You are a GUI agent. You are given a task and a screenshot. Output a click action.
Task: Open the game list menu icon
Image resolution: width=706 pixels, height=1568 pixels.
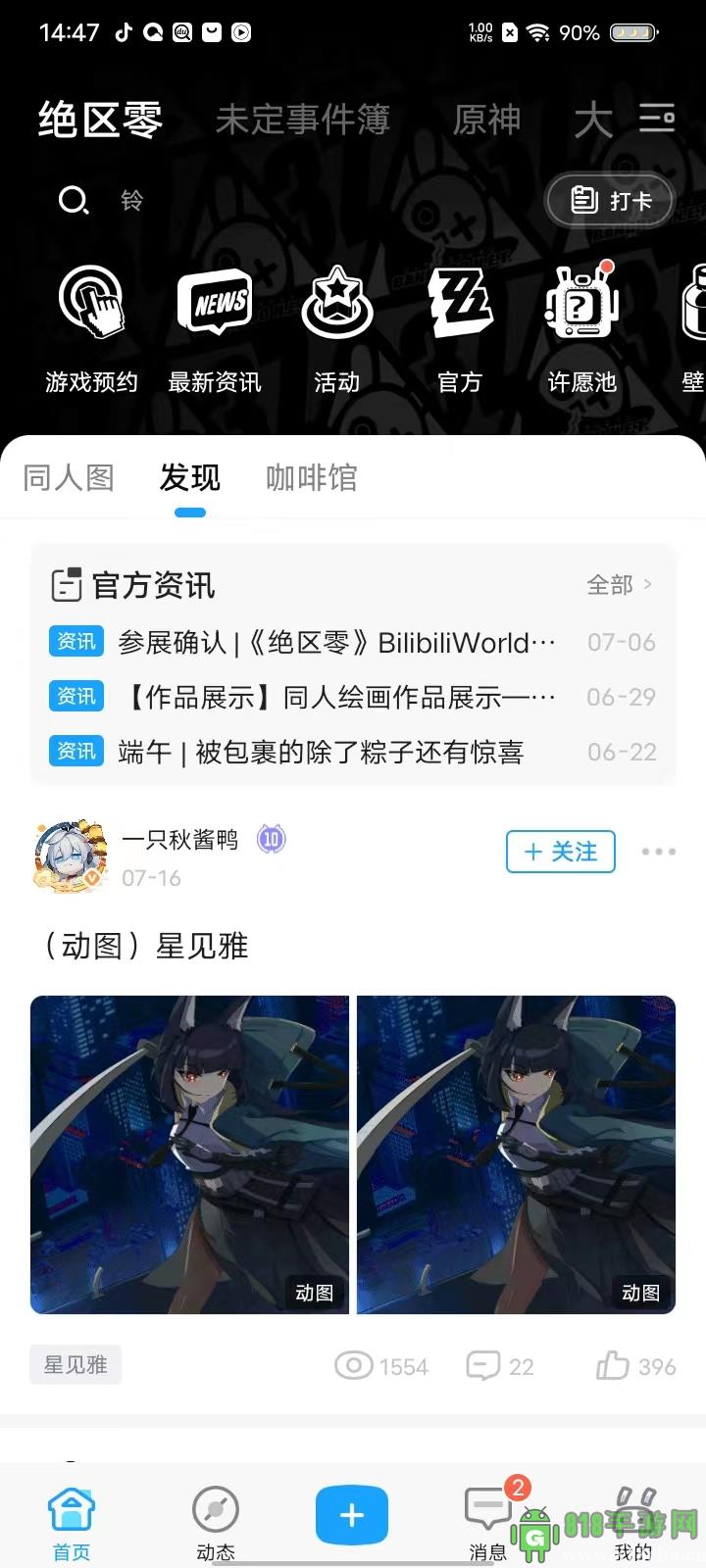click(x=656, y=119)
